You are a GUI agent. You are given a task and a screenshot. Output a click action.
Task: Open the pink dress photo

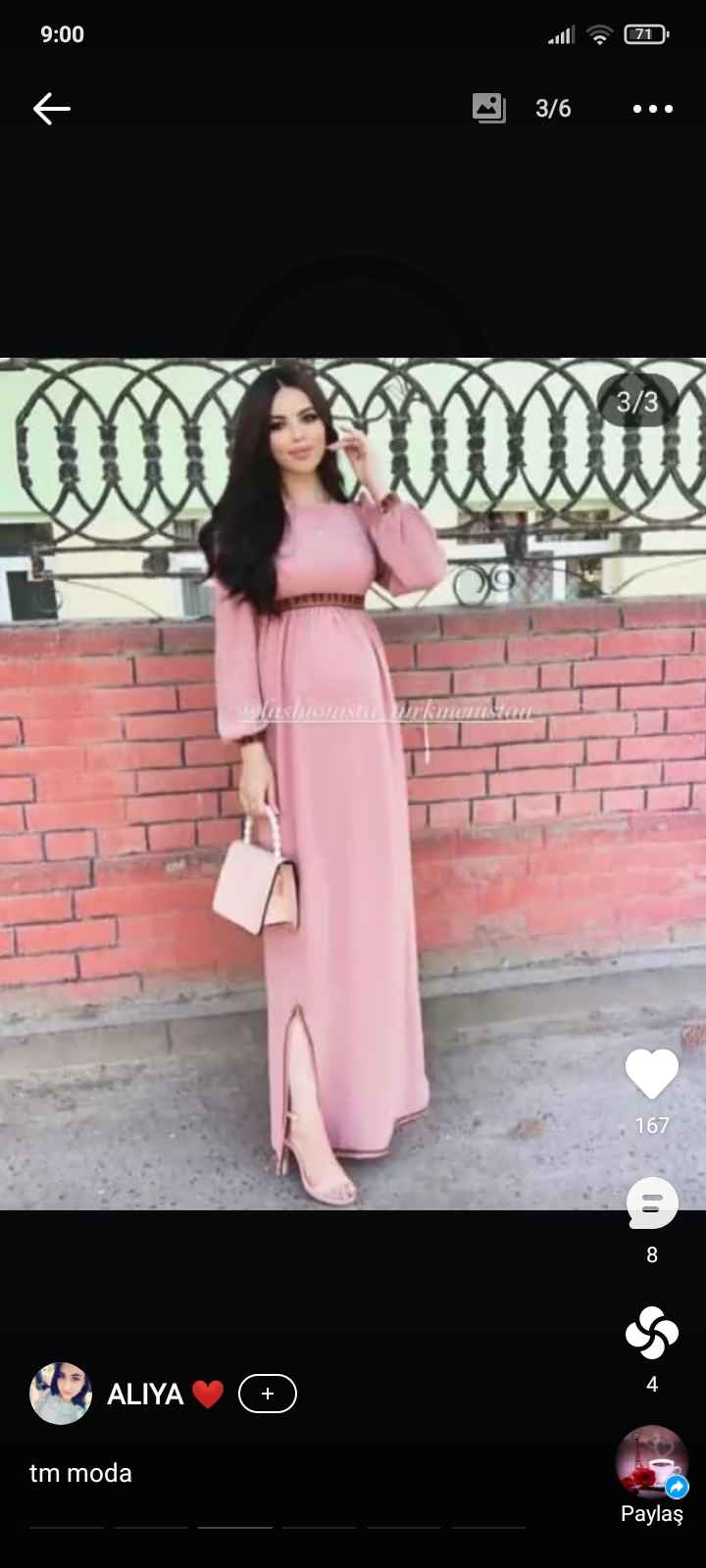pyautogui.click(x=353, y=784)
